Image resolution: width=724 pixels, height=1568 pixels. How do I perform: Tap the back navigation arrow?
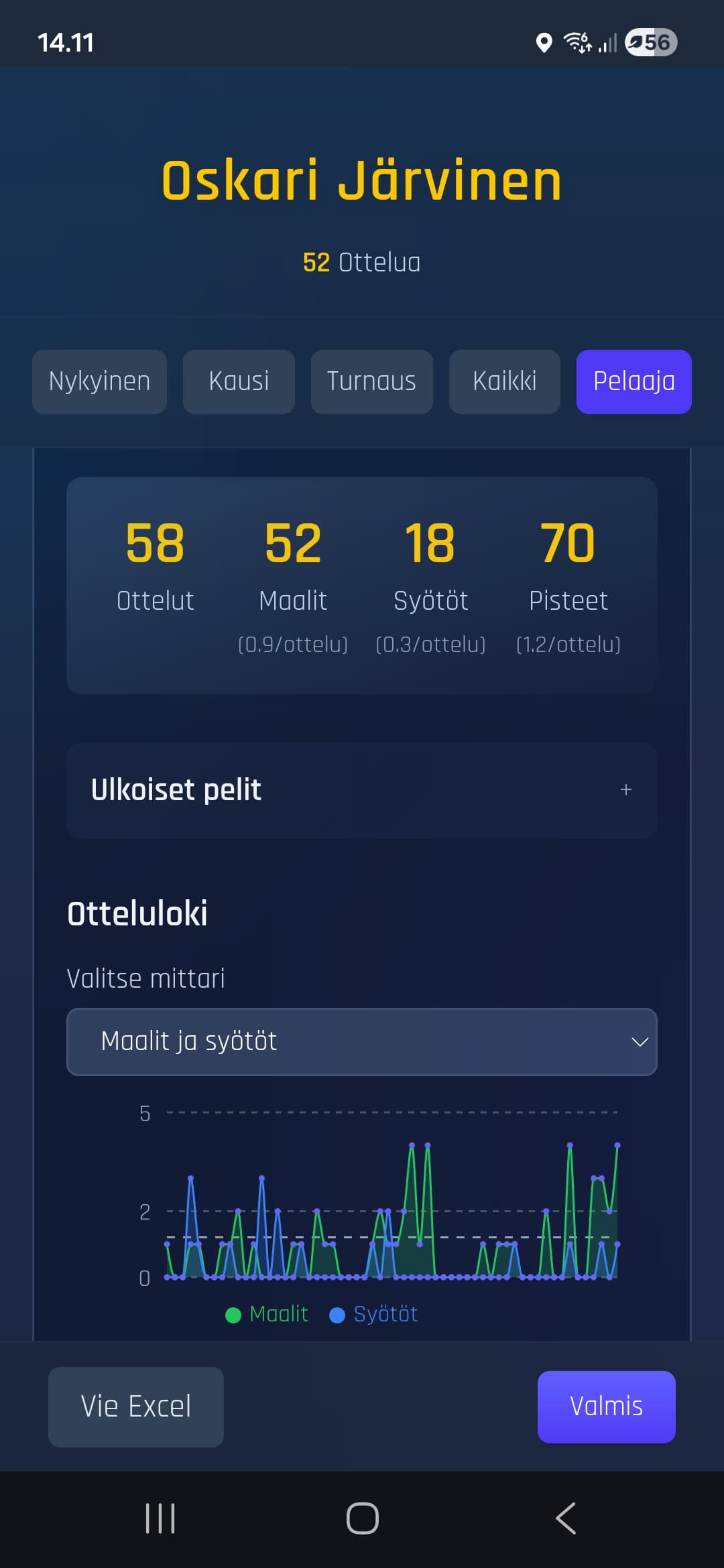(x=565, y=1518)
